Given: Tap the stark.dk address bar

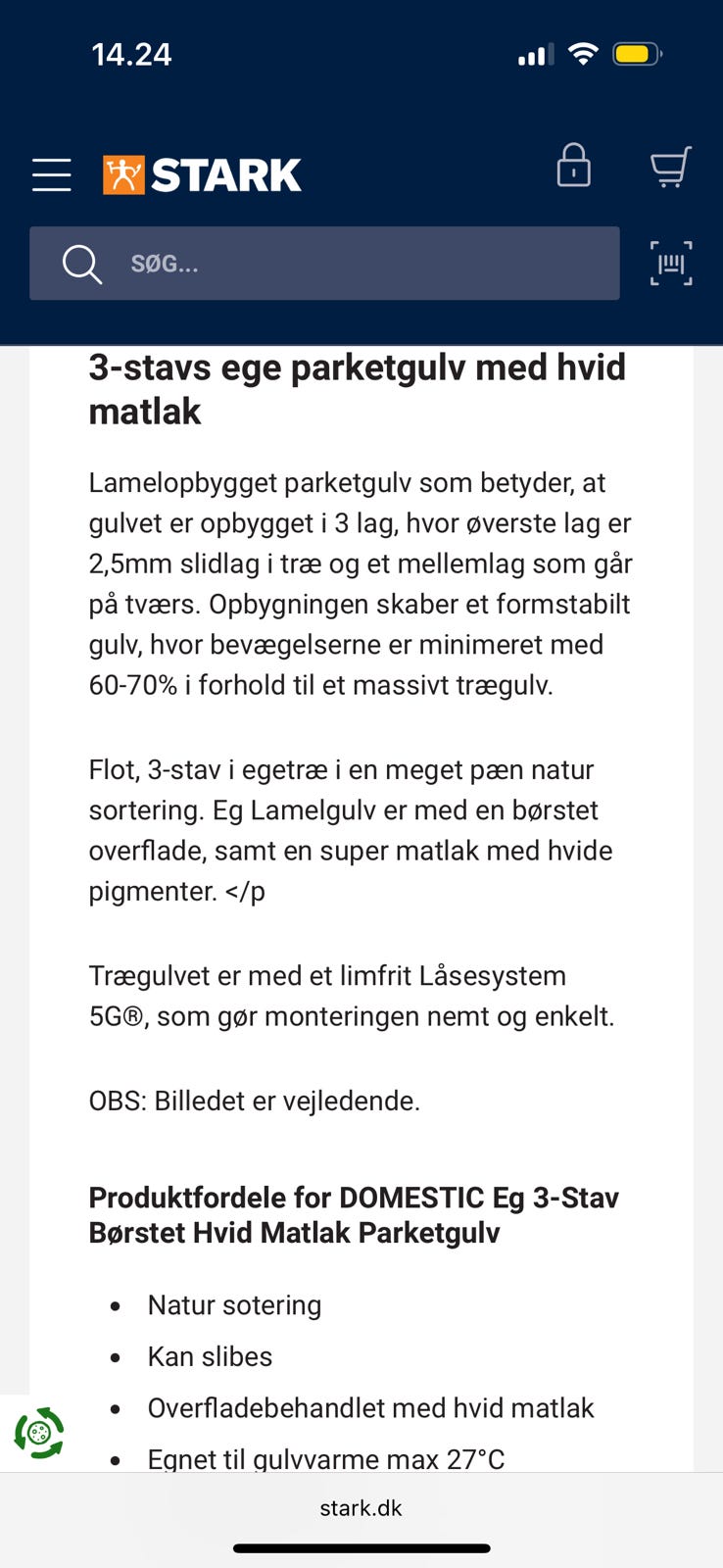Looking at the screenshot, I should point(361,1507).
